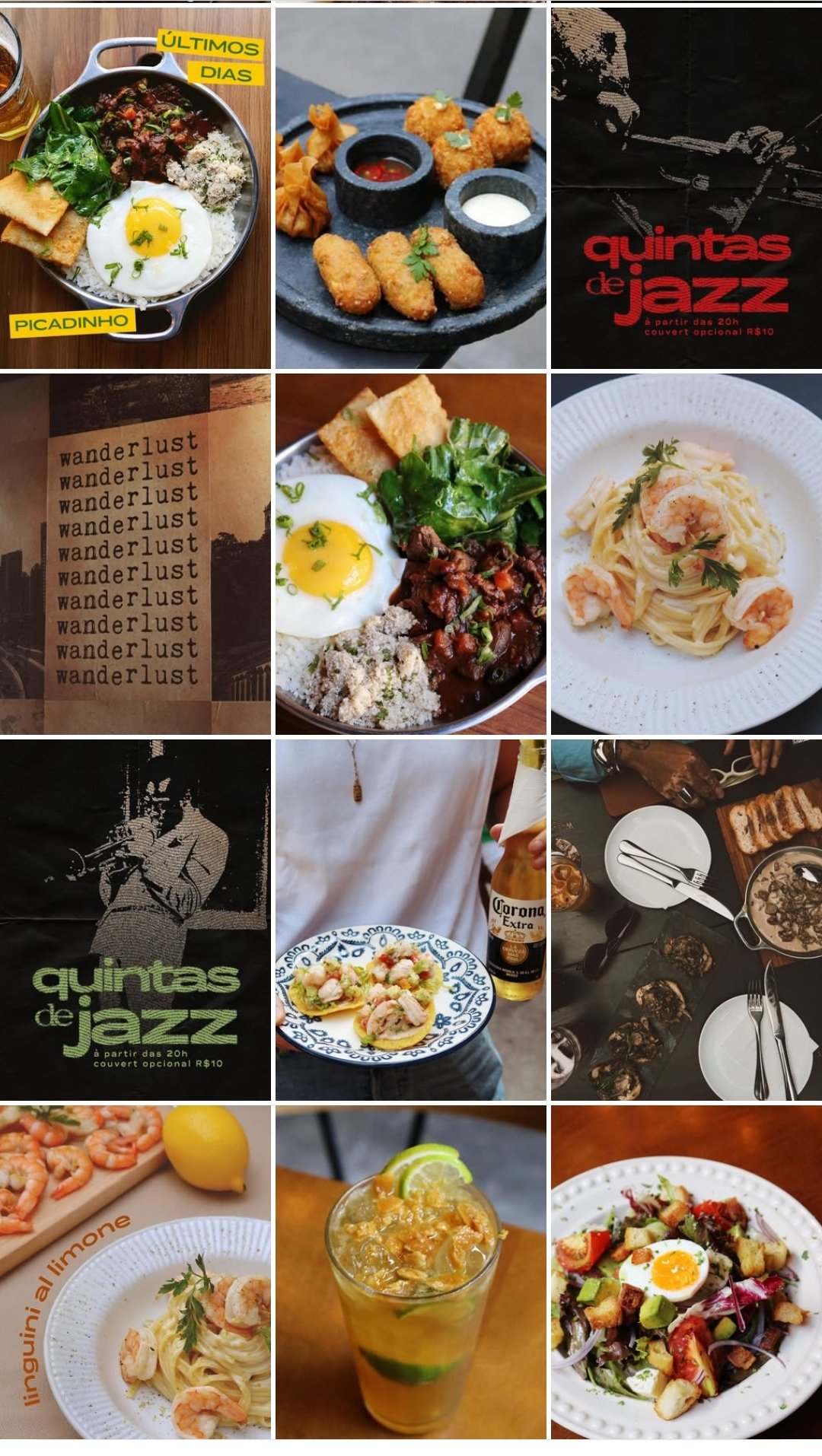The height and width of the screenshot is (1456, 822).
Task: Open the wanderlust poster post
Action: (135, 554)
